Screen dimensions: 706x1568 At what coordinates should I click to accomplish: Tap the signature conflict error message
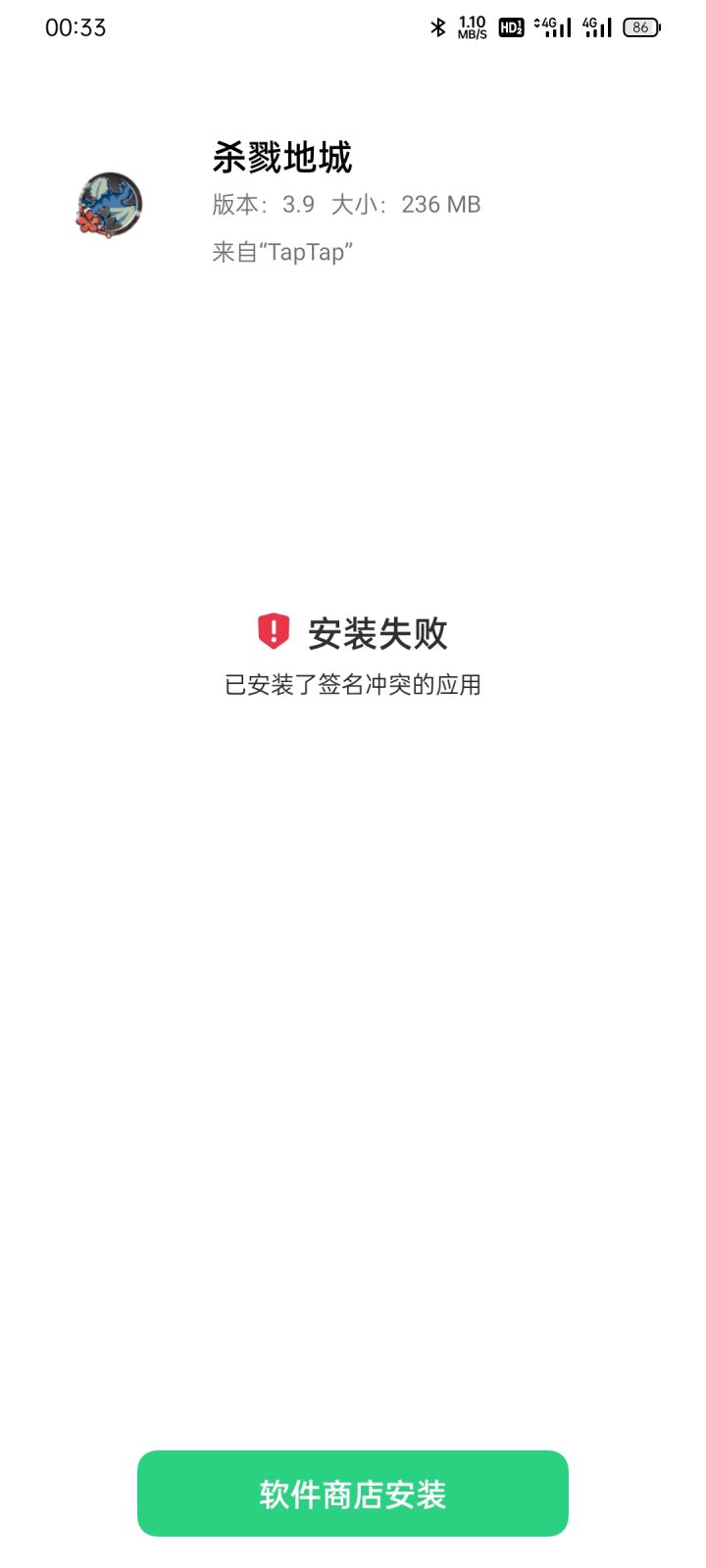point(353,685)
